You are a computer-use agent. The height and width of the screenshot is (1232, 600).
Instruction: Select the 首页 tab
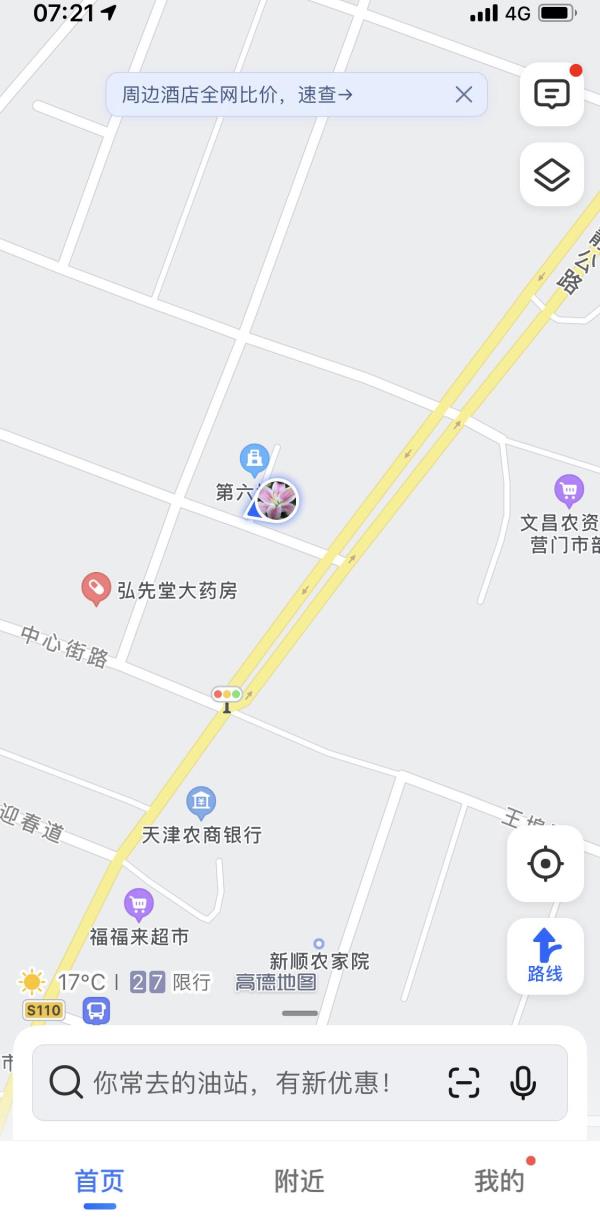[x=100, y=1181]
